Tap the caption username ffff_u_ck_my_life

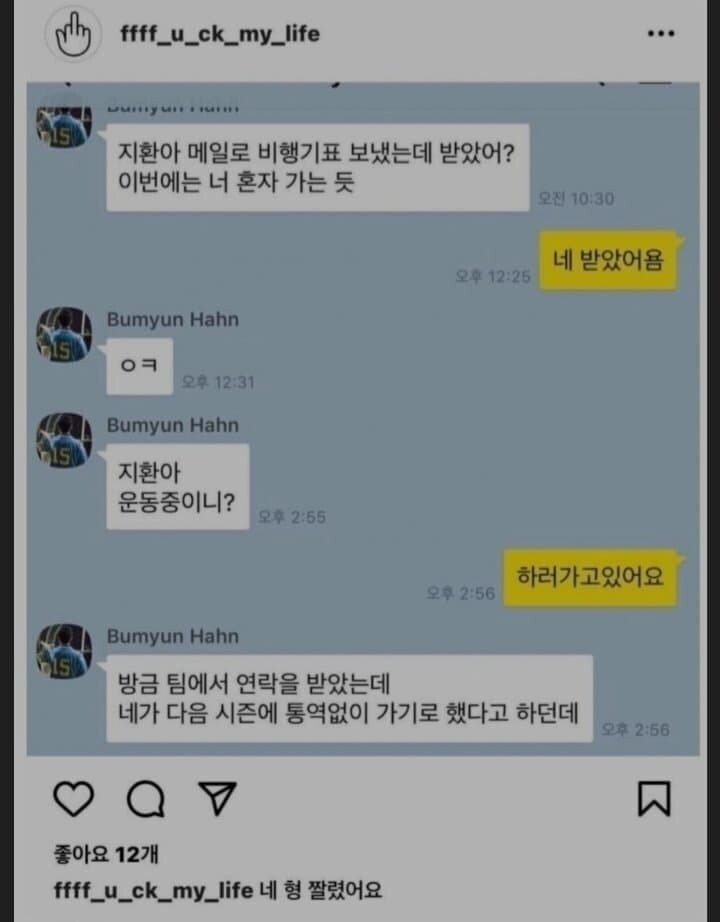pyautogui.click(x=153, y=890)
